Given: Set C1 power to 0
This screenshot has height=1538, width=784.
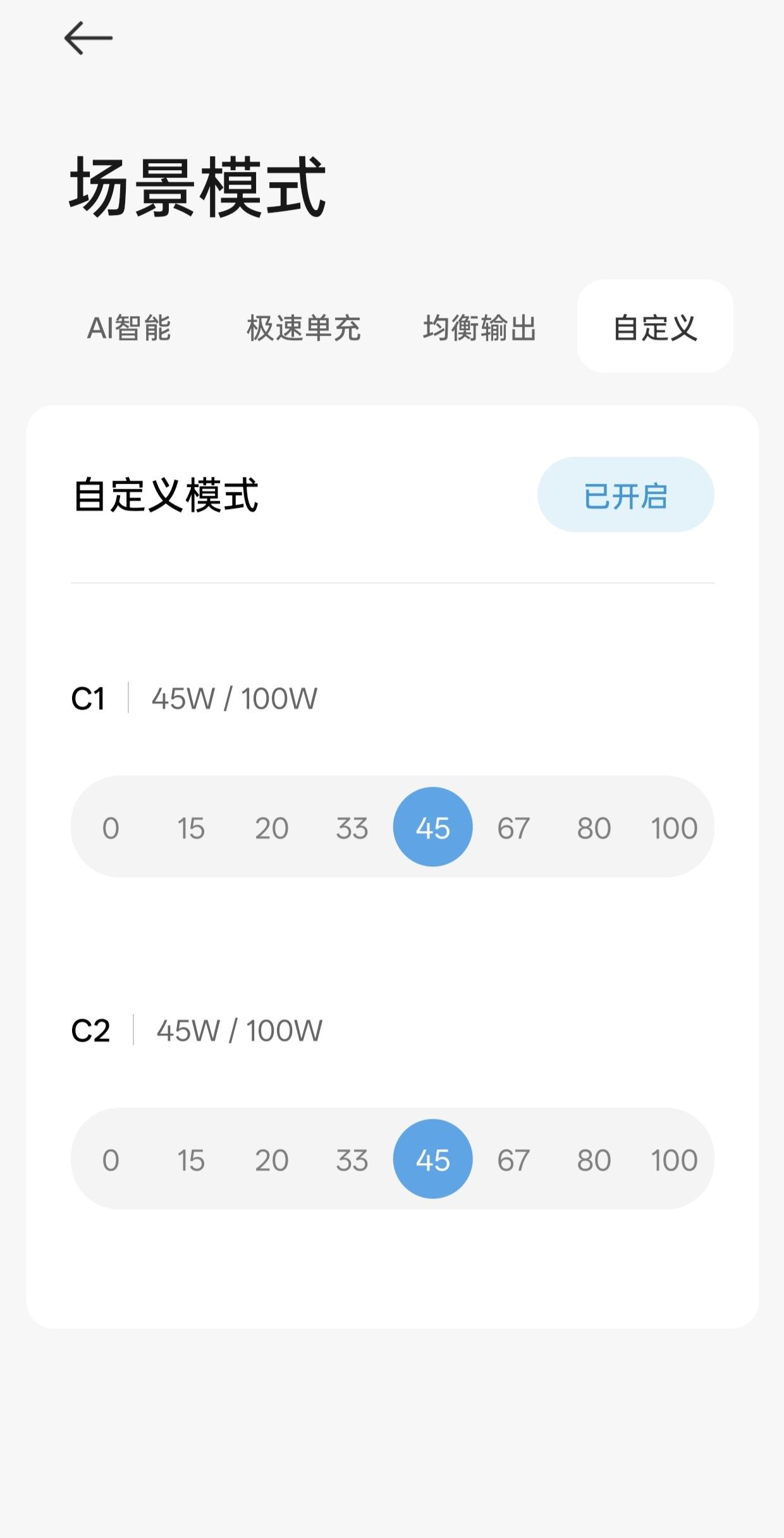Looking at the screenshot, I should click(111, 828).
